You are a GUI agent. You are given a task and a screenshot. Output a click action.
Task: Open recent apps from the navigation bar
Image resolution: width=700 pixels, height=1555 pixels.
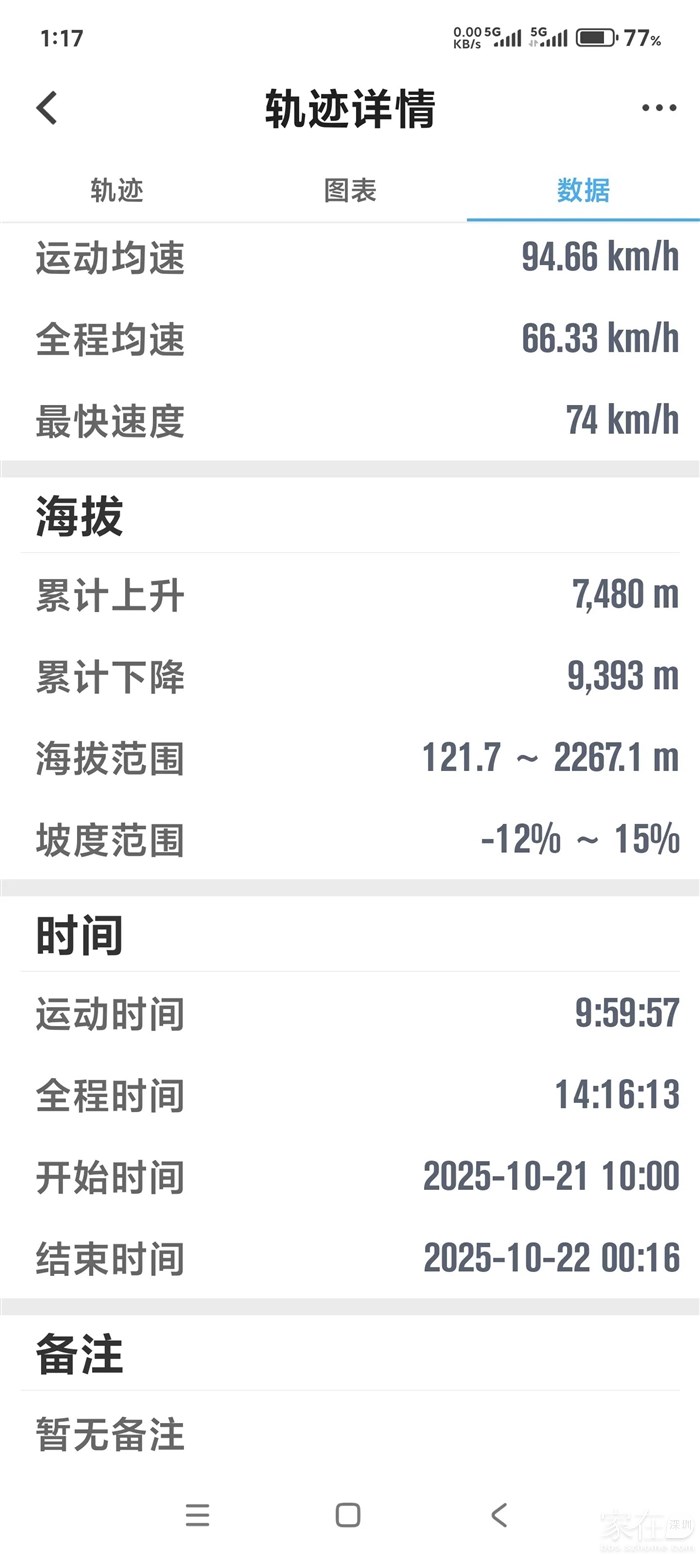(197, 1515)
